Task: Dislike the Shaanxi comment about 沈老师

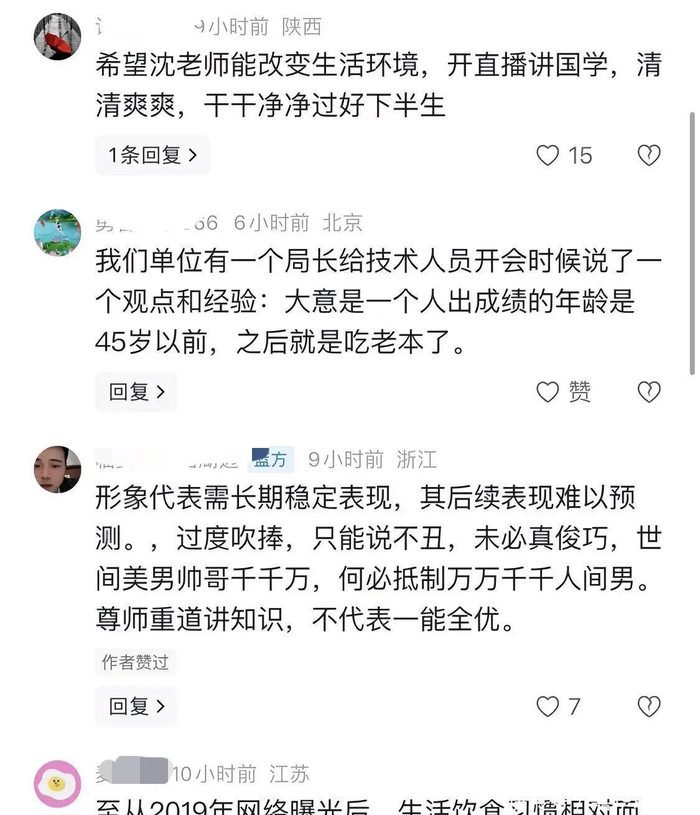Action: click(649, 155)
